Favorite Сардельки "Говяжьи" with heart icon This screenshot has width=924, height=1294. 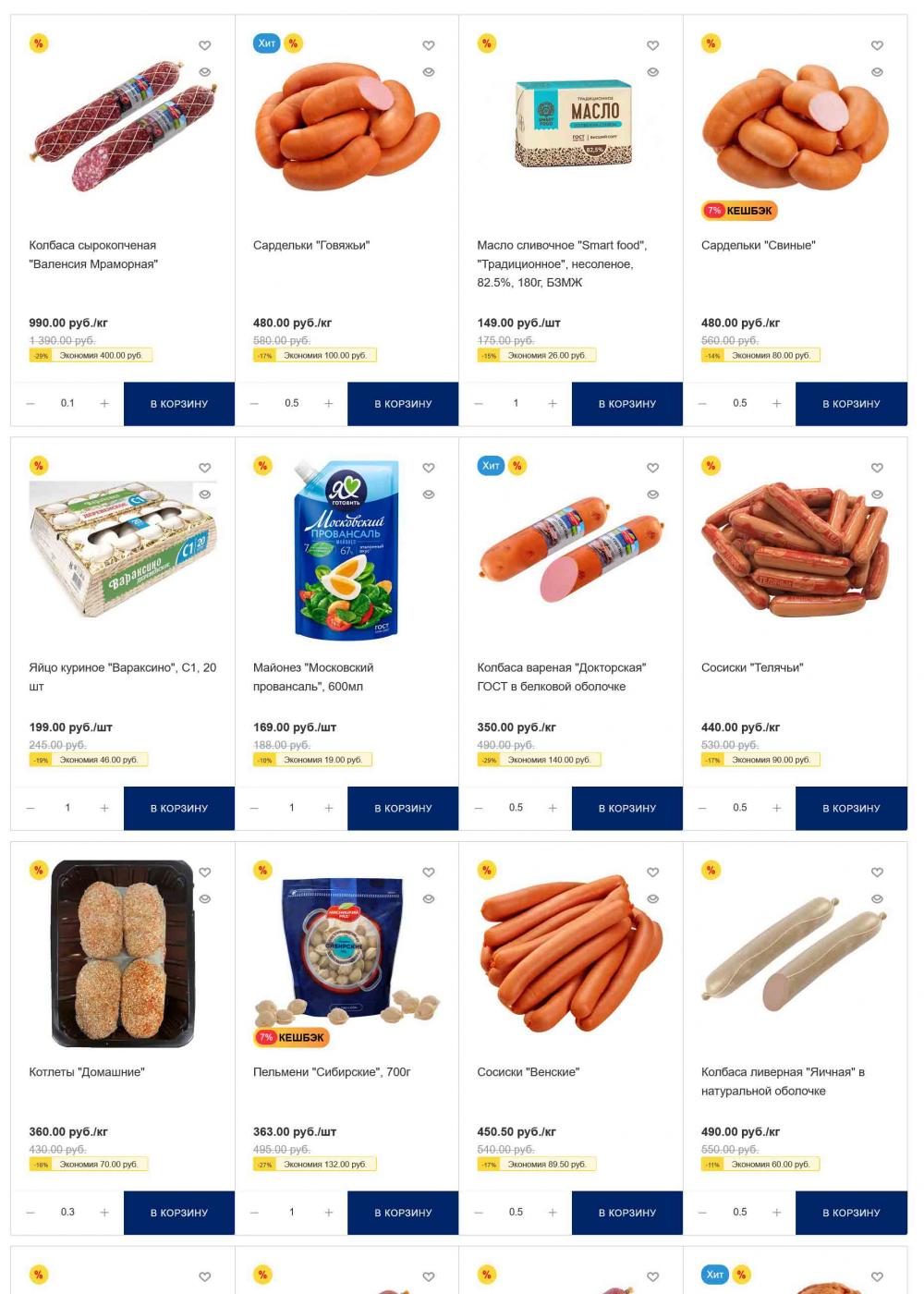coord(429,45)
